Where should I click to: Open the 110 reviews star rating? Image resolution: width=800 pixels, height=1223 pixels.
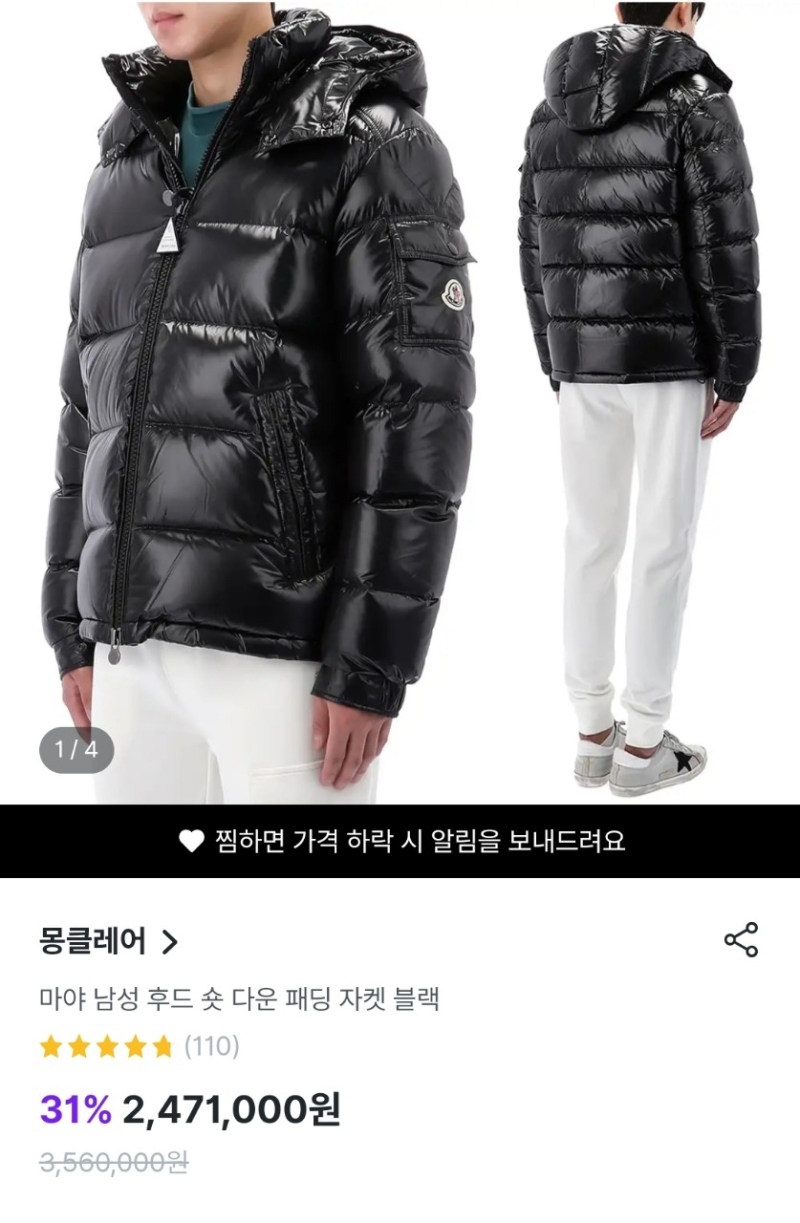point(138,1047)
